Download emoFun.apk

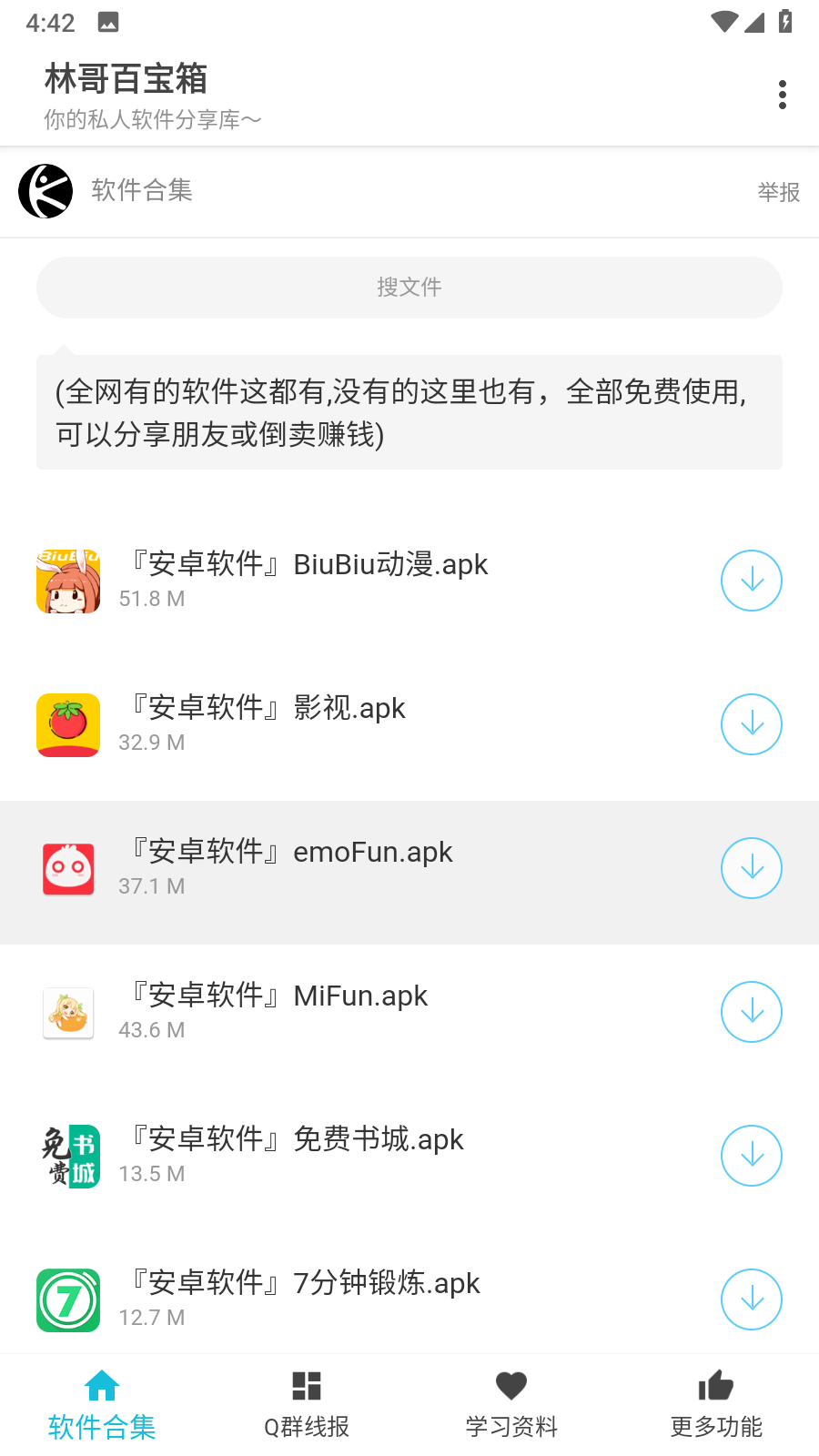[751, 868]
